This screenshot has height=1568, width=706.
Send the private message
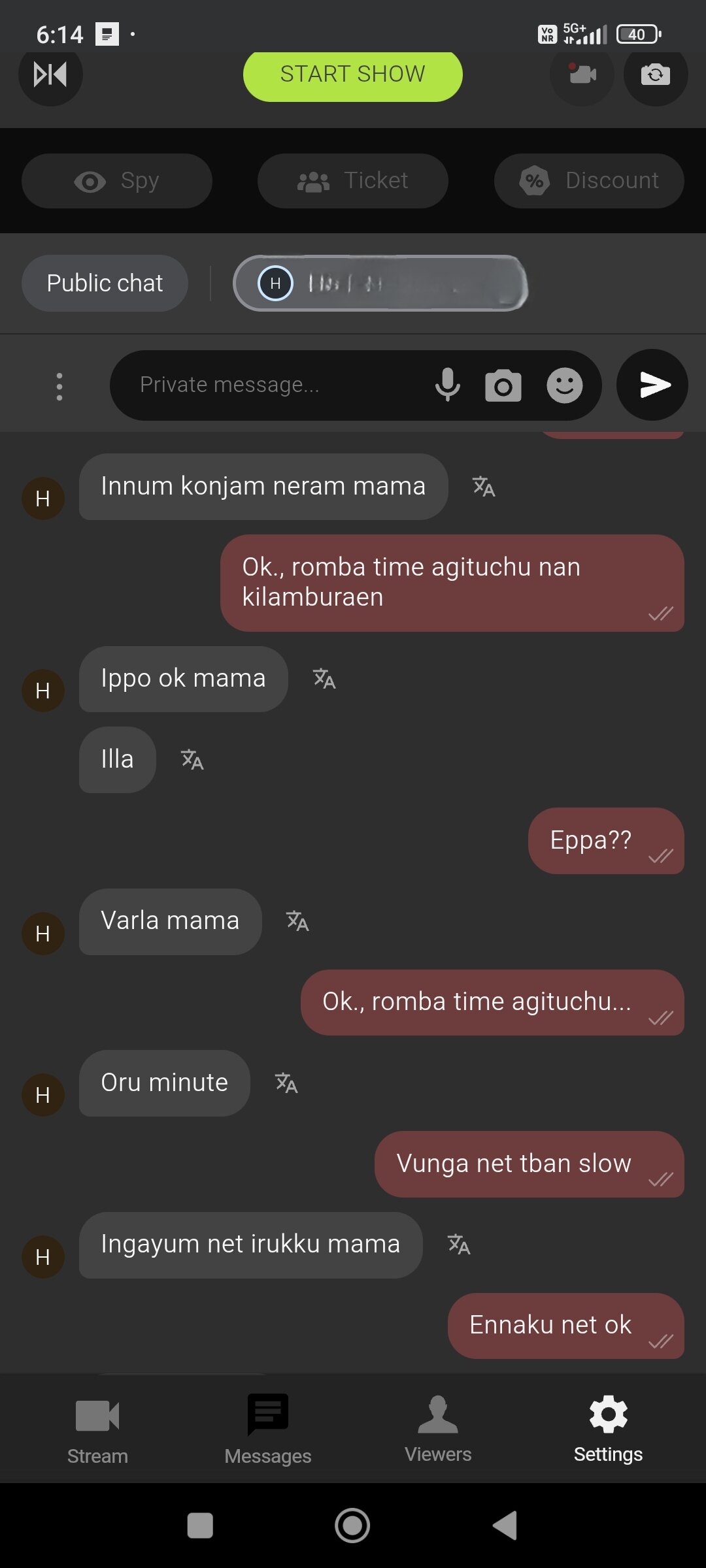(652, 385)
